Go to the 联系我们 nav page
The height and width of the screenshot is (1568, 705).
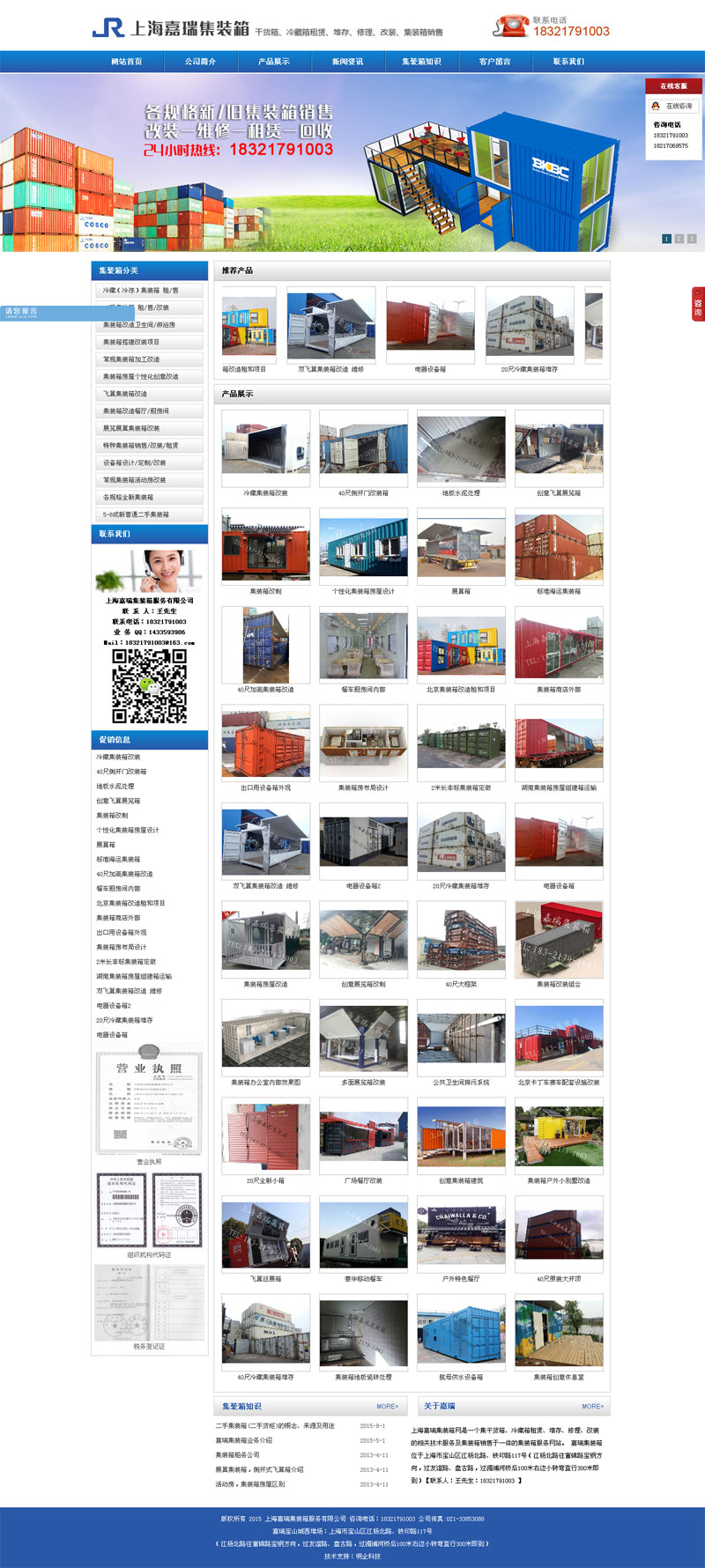568,62
